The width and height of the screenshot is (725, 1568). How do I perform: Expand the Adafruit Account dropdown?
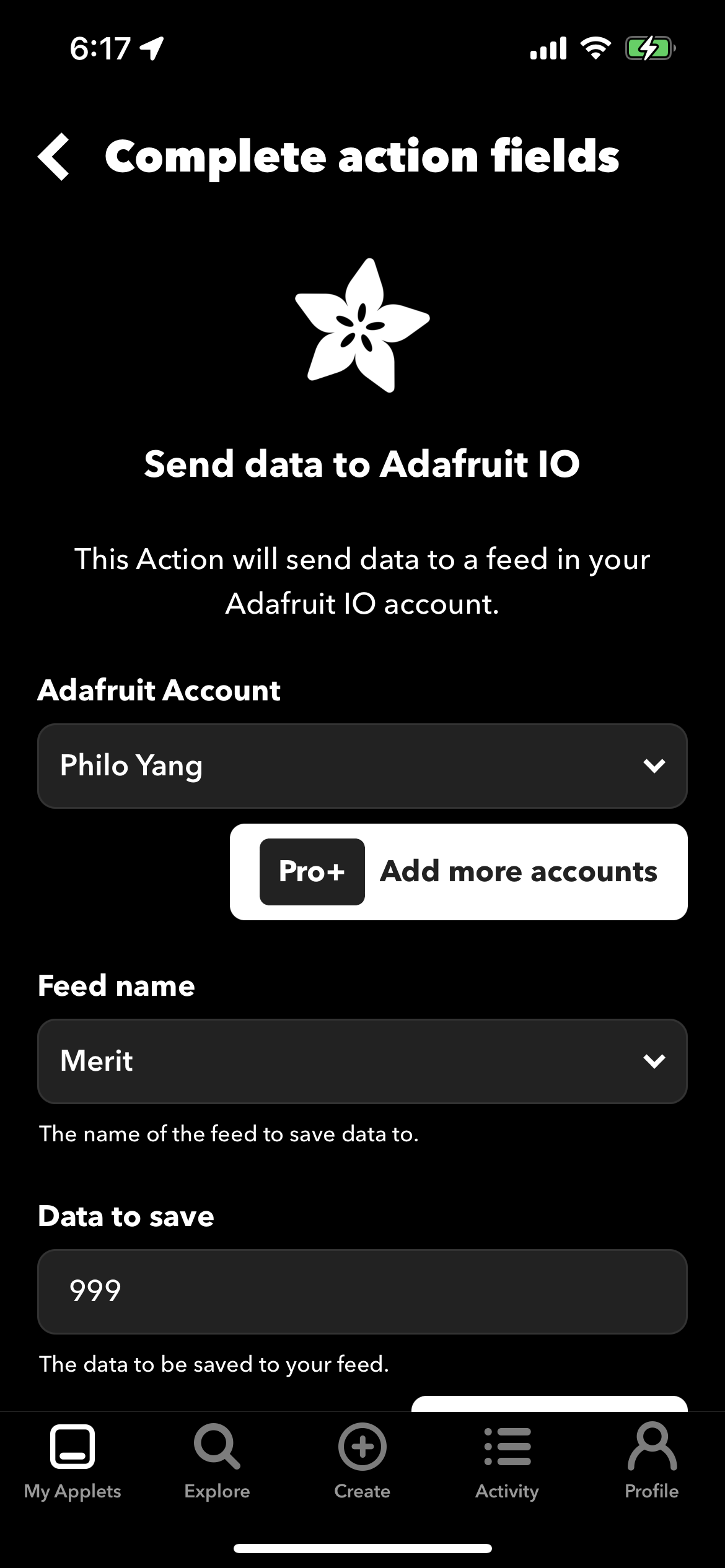362,766
